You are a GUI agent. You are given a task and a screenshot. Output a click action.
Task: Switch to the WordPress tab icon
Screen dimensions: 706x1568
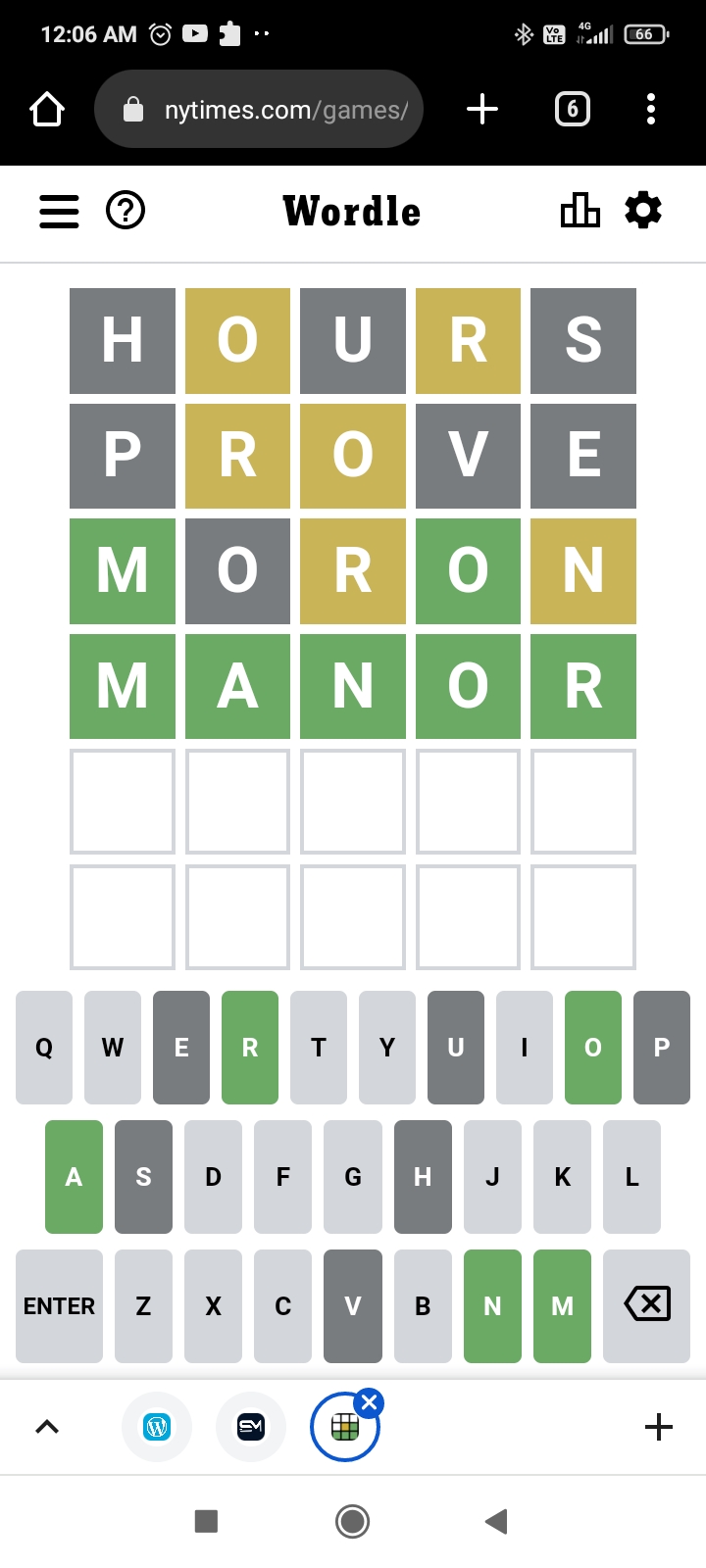pos(157,1427)
